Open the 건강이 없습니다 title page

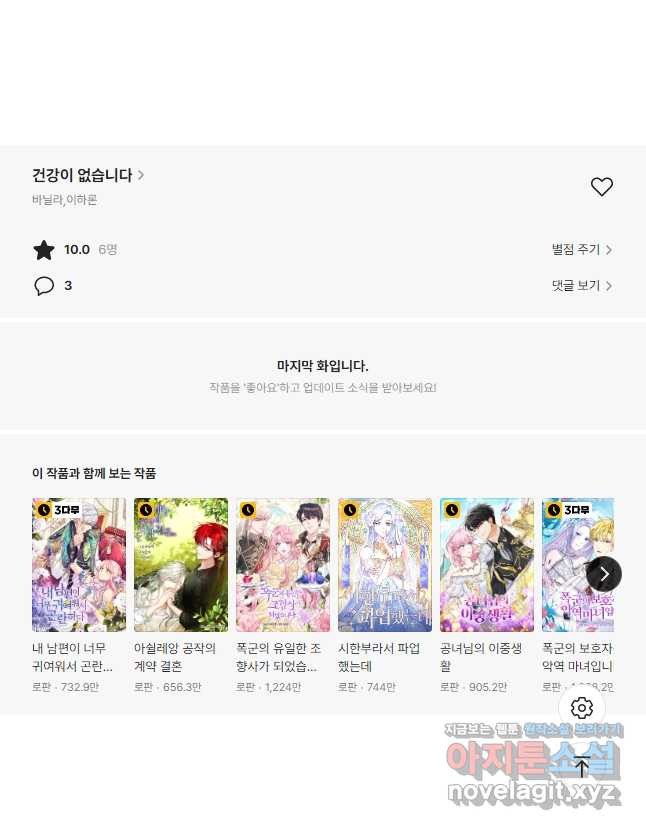[88, 175]
